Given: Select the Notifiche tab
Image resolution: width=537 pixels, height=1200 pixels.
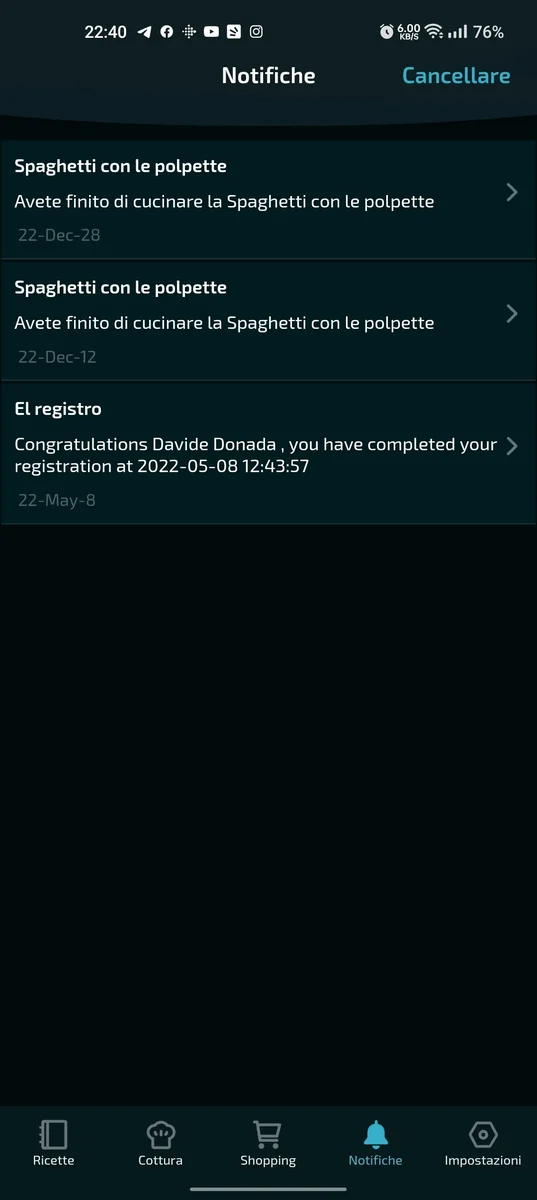Looking at the screenshot, I should [375, 1143].
